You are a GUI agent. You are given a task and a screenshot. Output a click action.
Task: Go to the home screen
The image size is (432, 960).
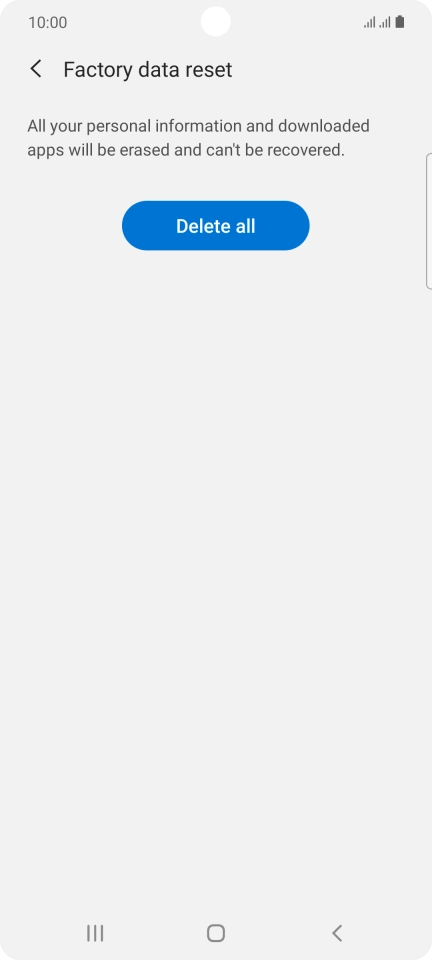pos(215,933)
